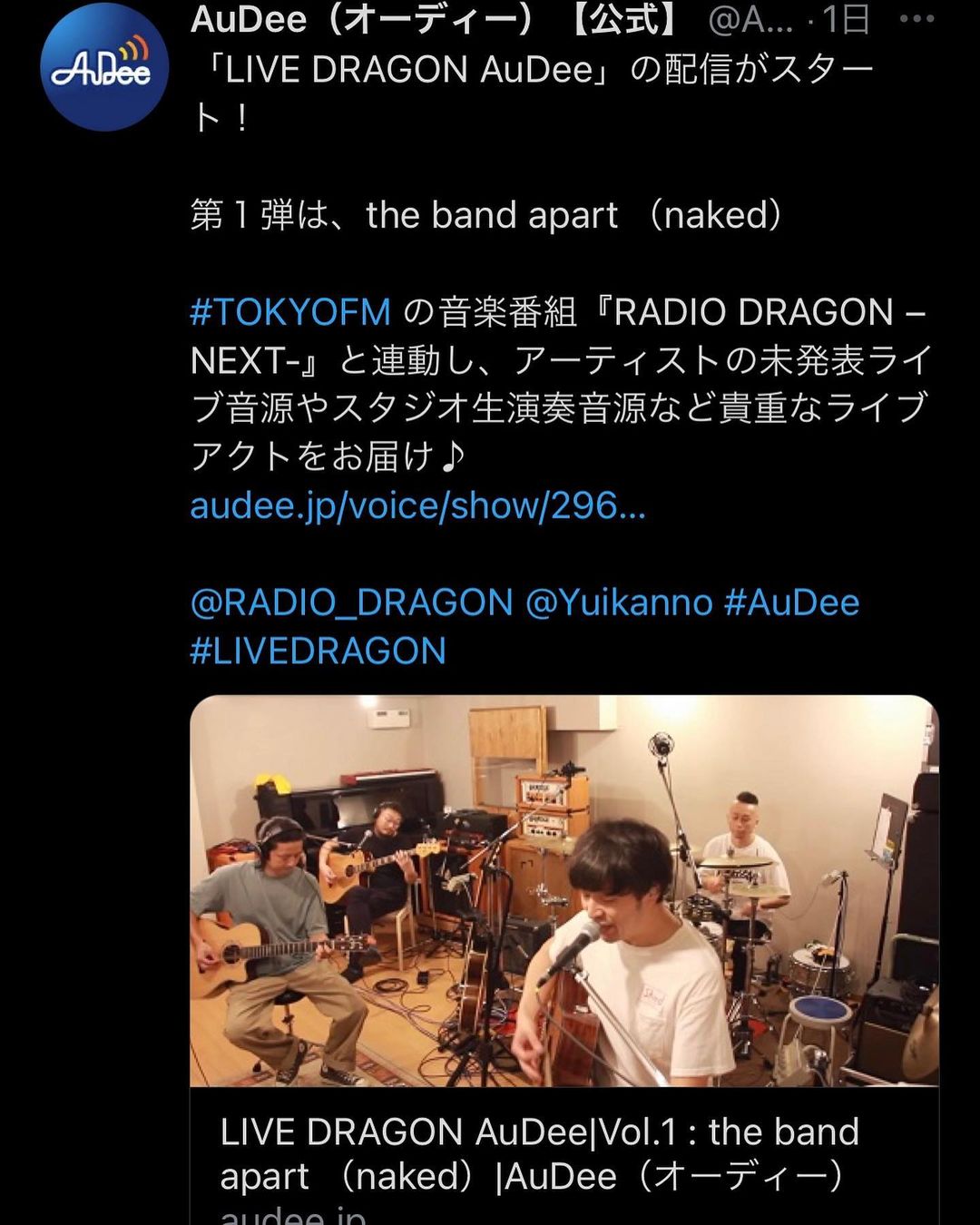The width and height of the screenshot is (980, 1225).
Task: Open the tweet's more options menu
Action: 915,19
